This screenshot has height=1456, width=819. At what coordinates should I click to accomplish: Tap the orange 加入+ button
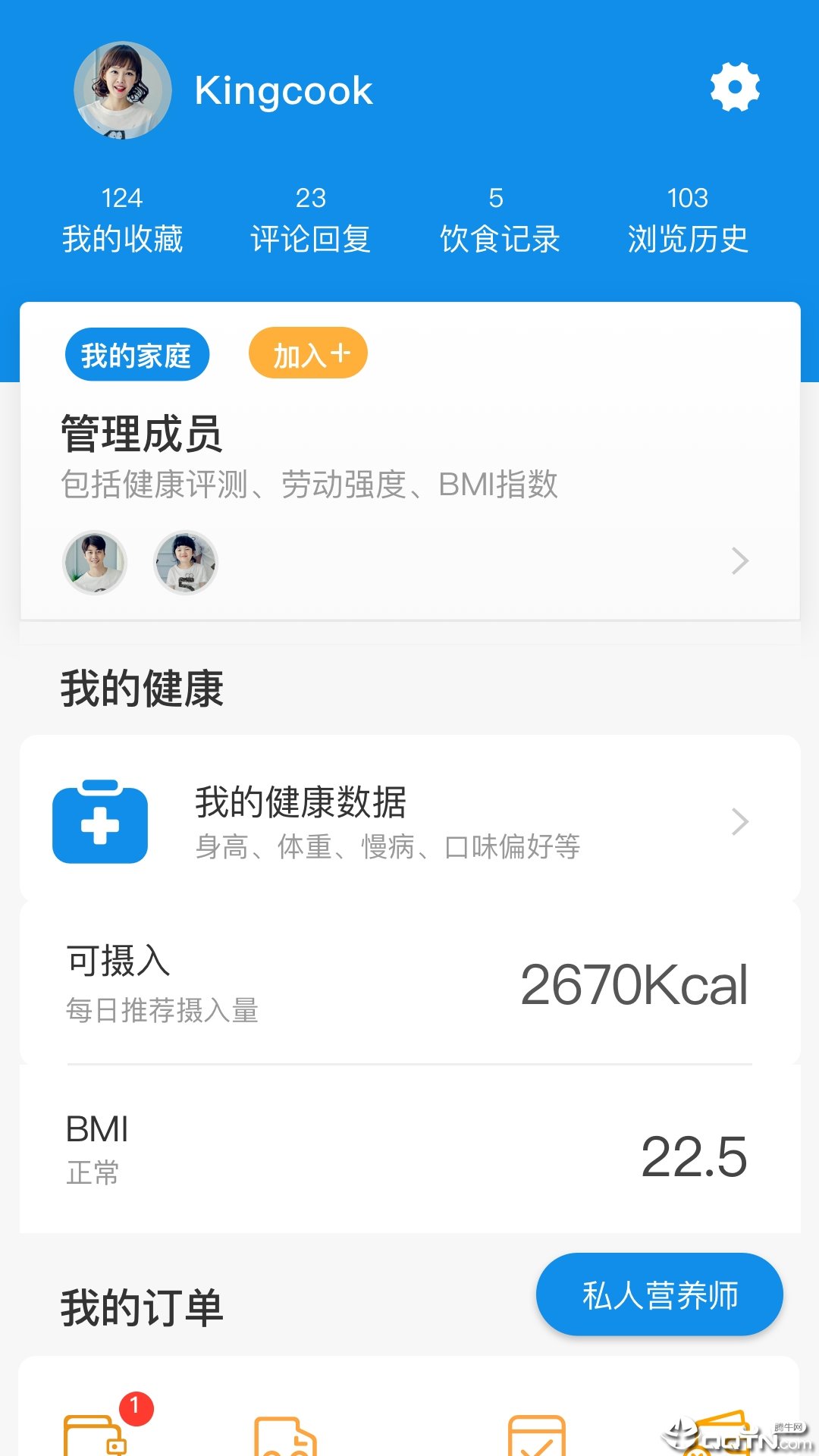tap(308, 353)
